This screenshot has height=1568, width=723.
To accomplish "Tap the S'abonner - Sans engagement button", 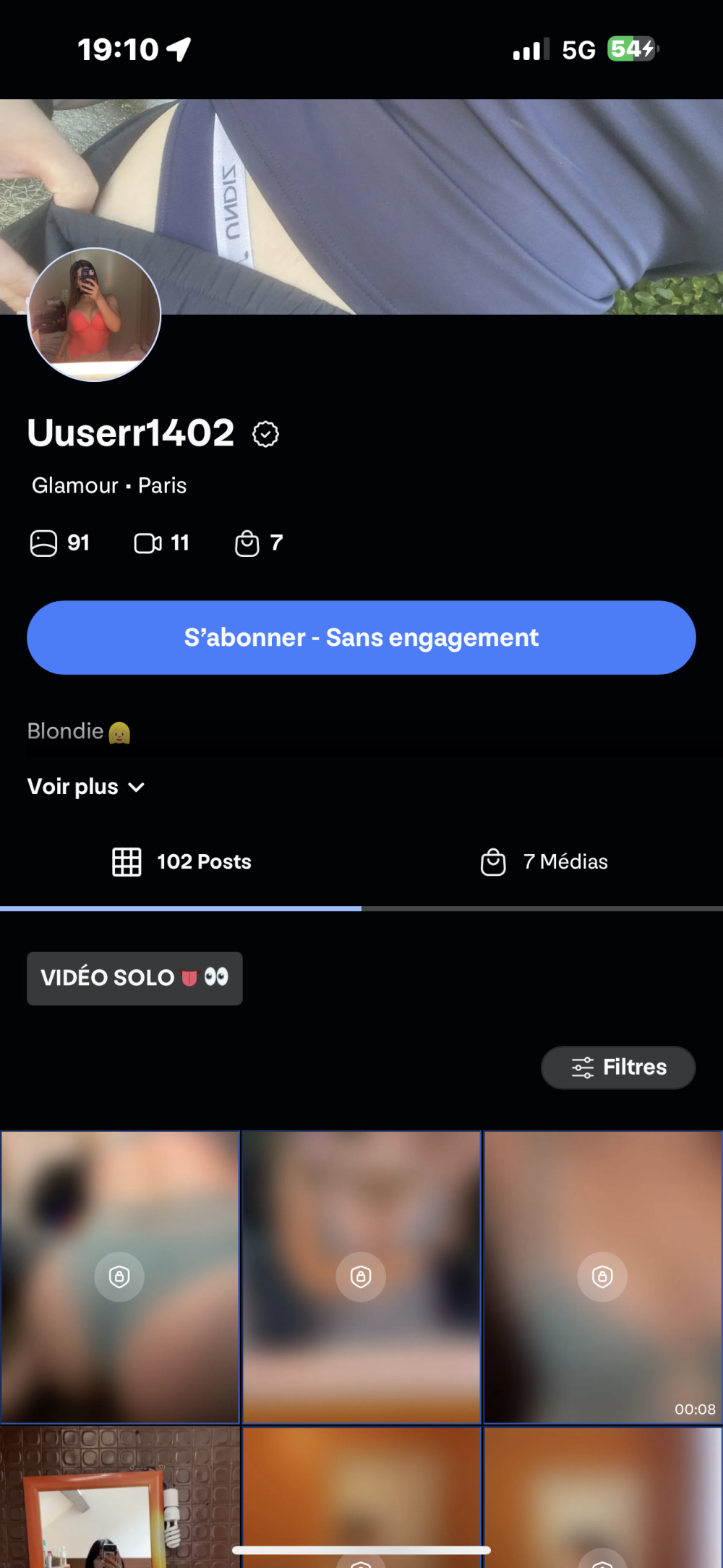I will 361,637.
